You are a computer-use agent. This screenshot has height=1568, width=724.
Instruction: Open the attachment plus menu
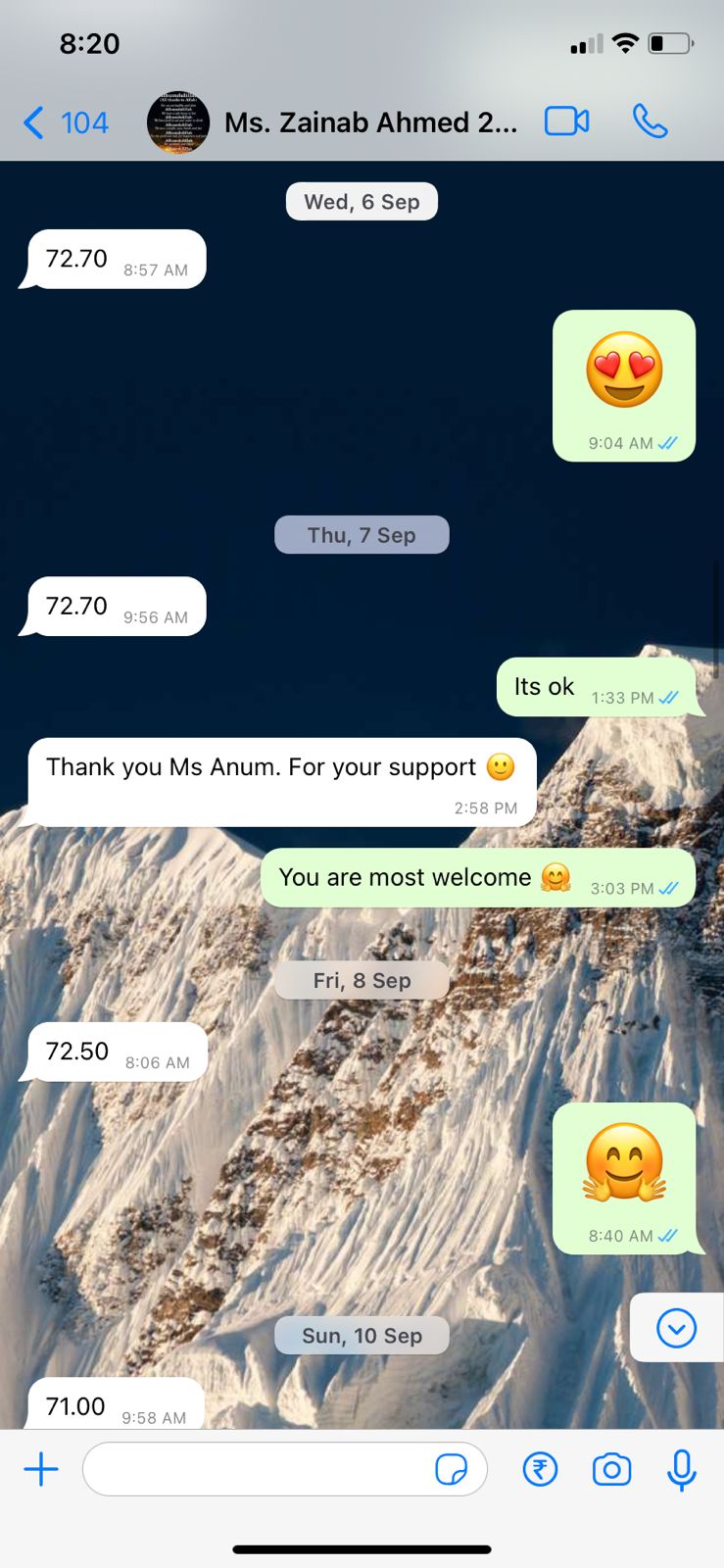click(41, 1469)
